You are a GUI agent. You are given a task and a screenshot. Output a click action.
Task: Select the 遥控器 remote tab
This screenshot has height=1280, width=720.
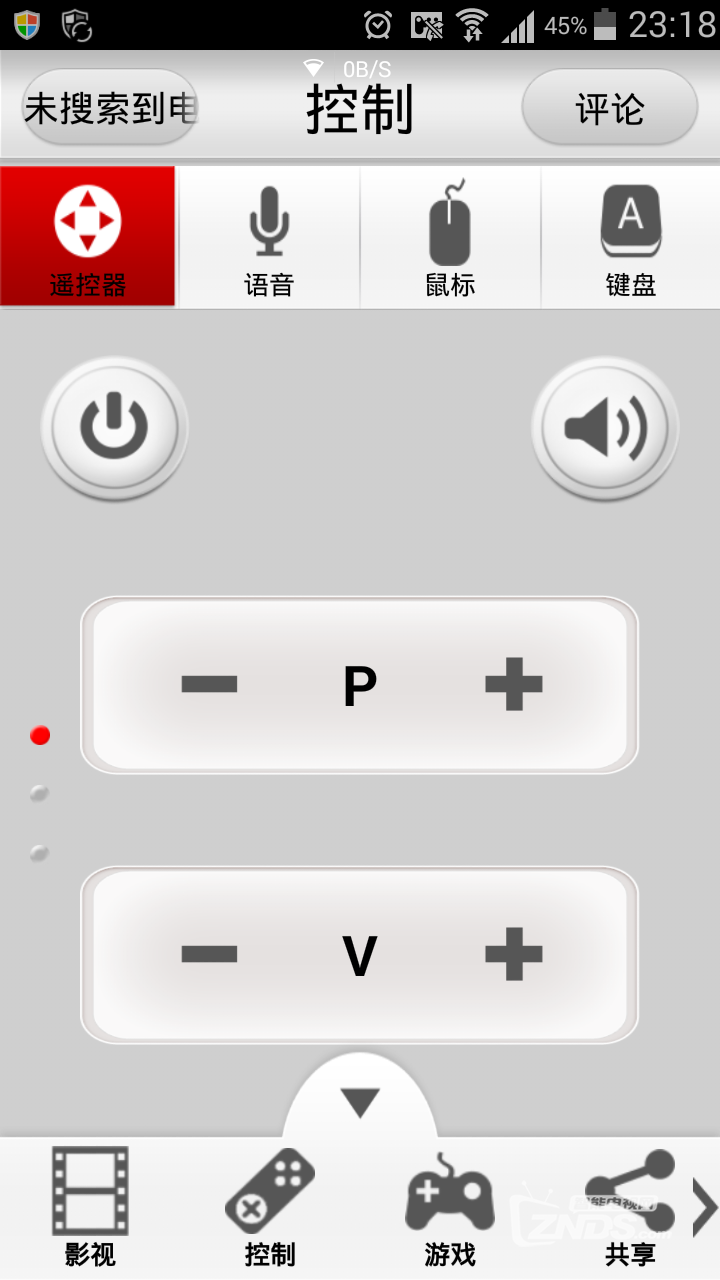88,238
